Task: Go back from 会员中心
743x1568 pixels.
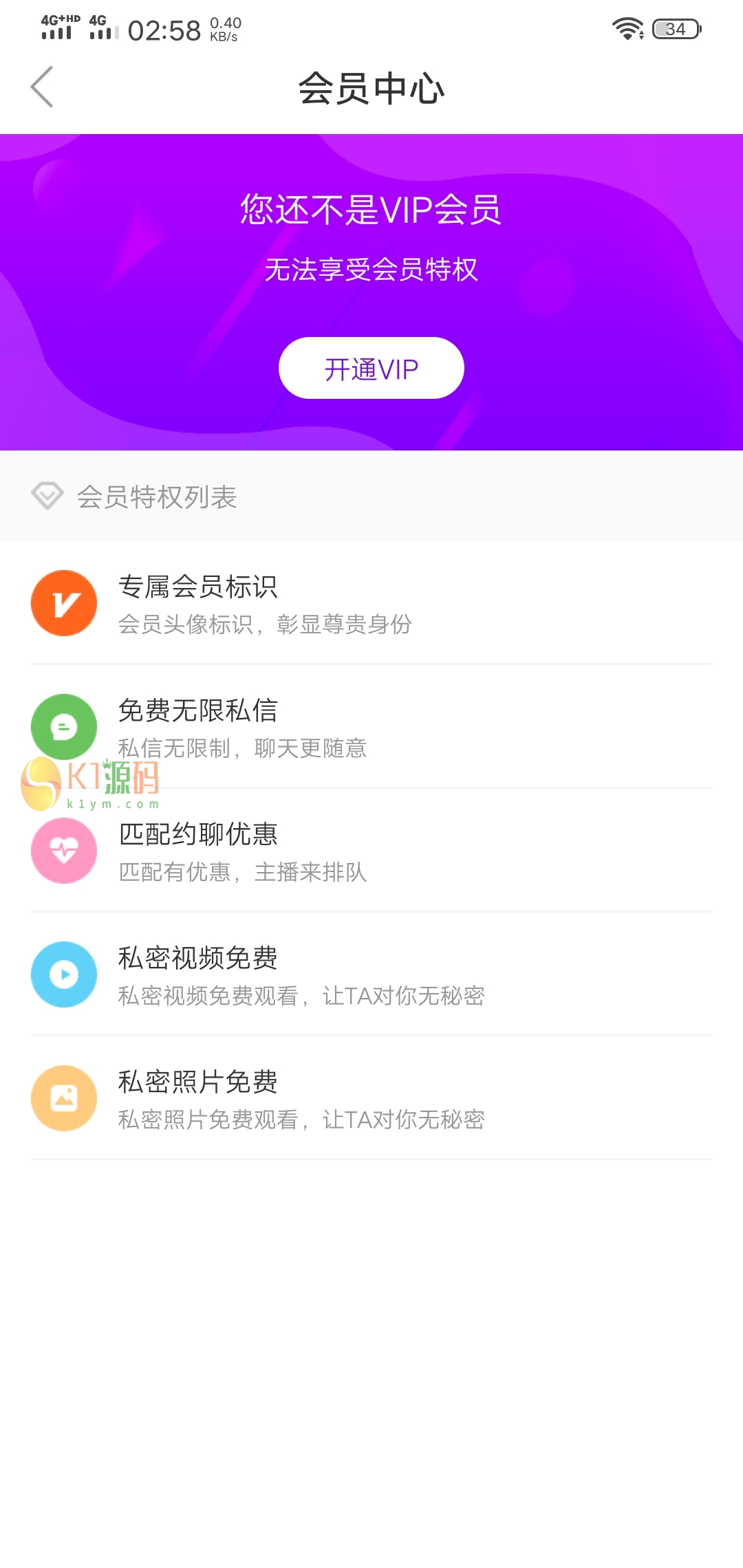Action: tap(42, 87)
